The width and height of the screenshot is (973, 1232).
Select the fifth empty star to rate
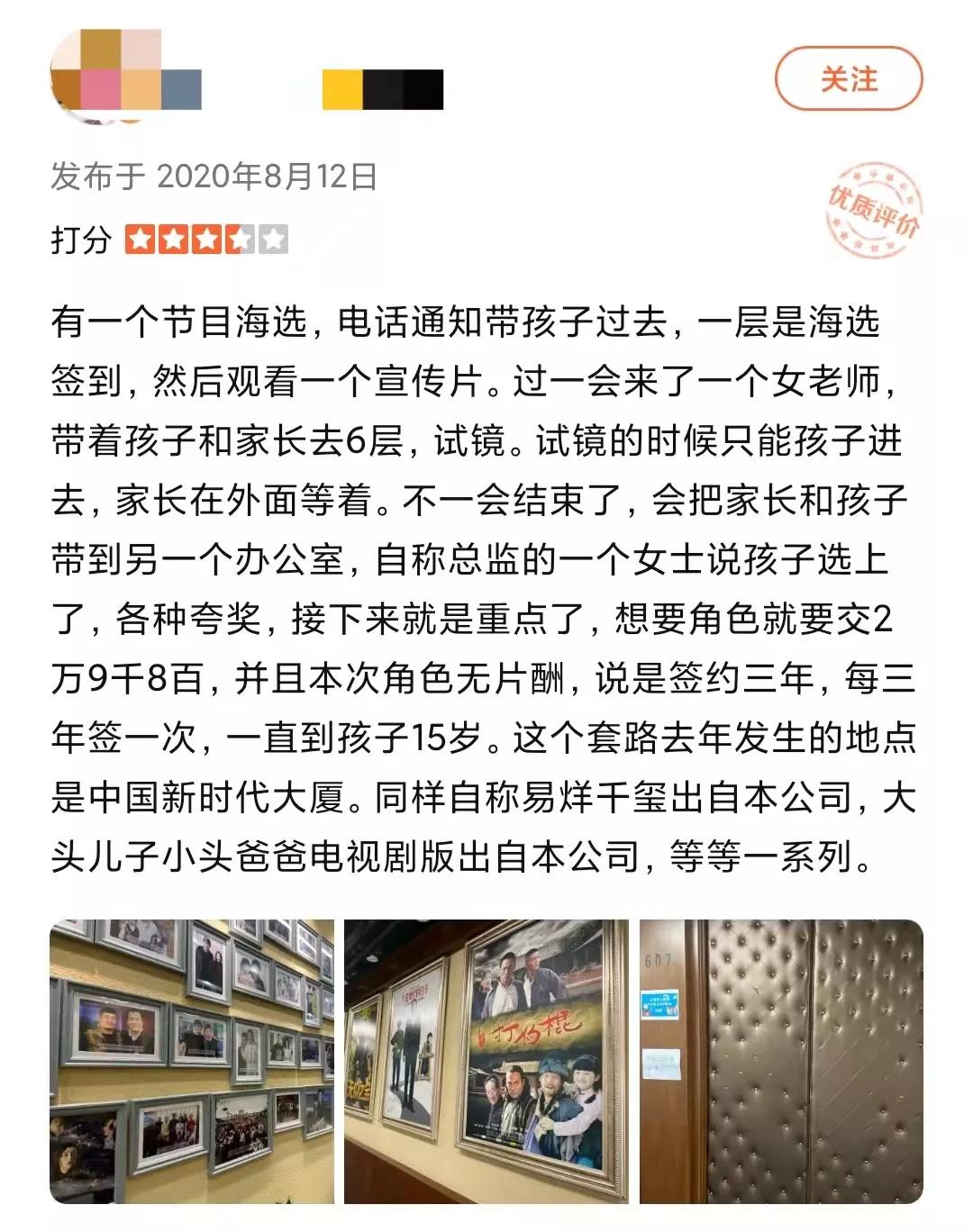pos(274,239)
